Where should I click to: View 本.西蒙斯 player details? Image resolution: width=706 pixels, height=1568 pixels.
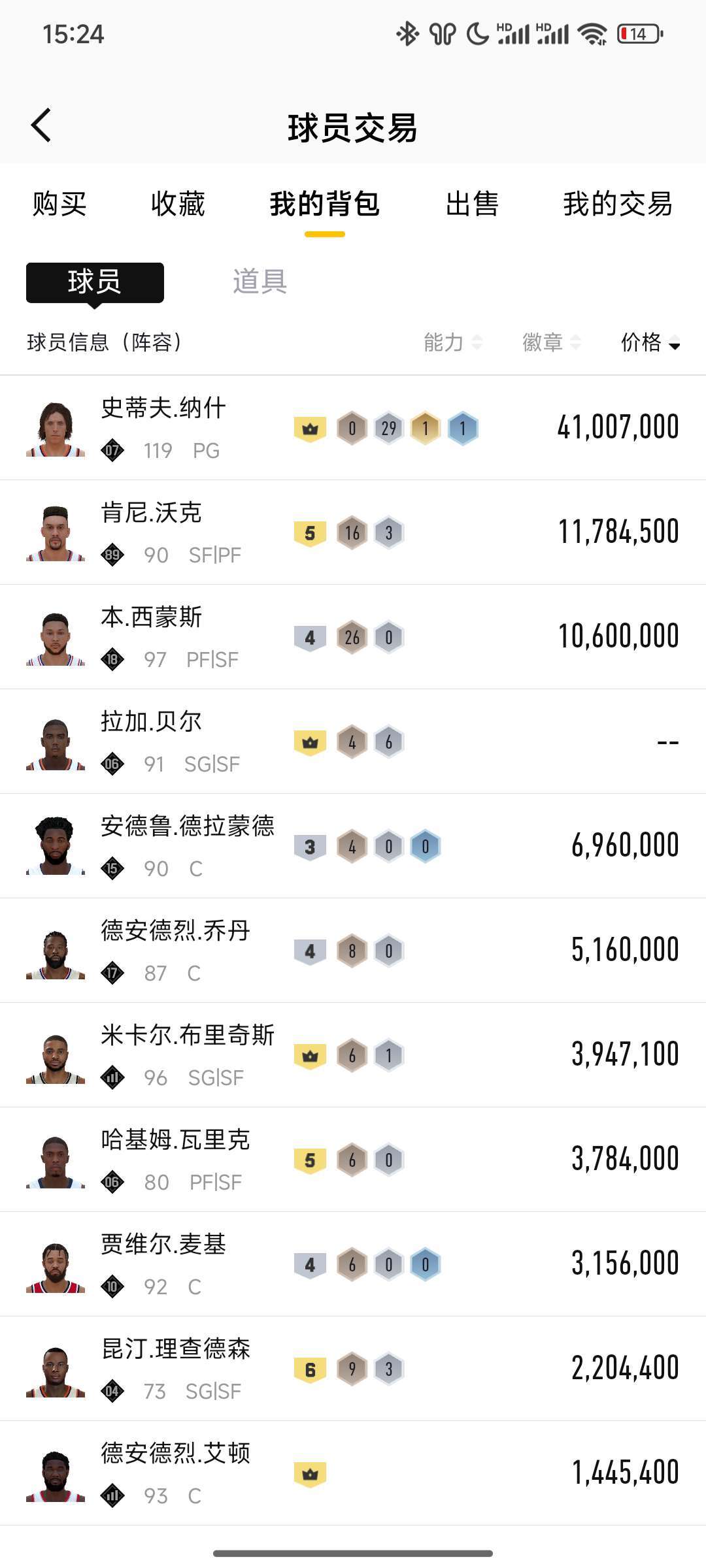pyautogui.click(x=353, y=637)
